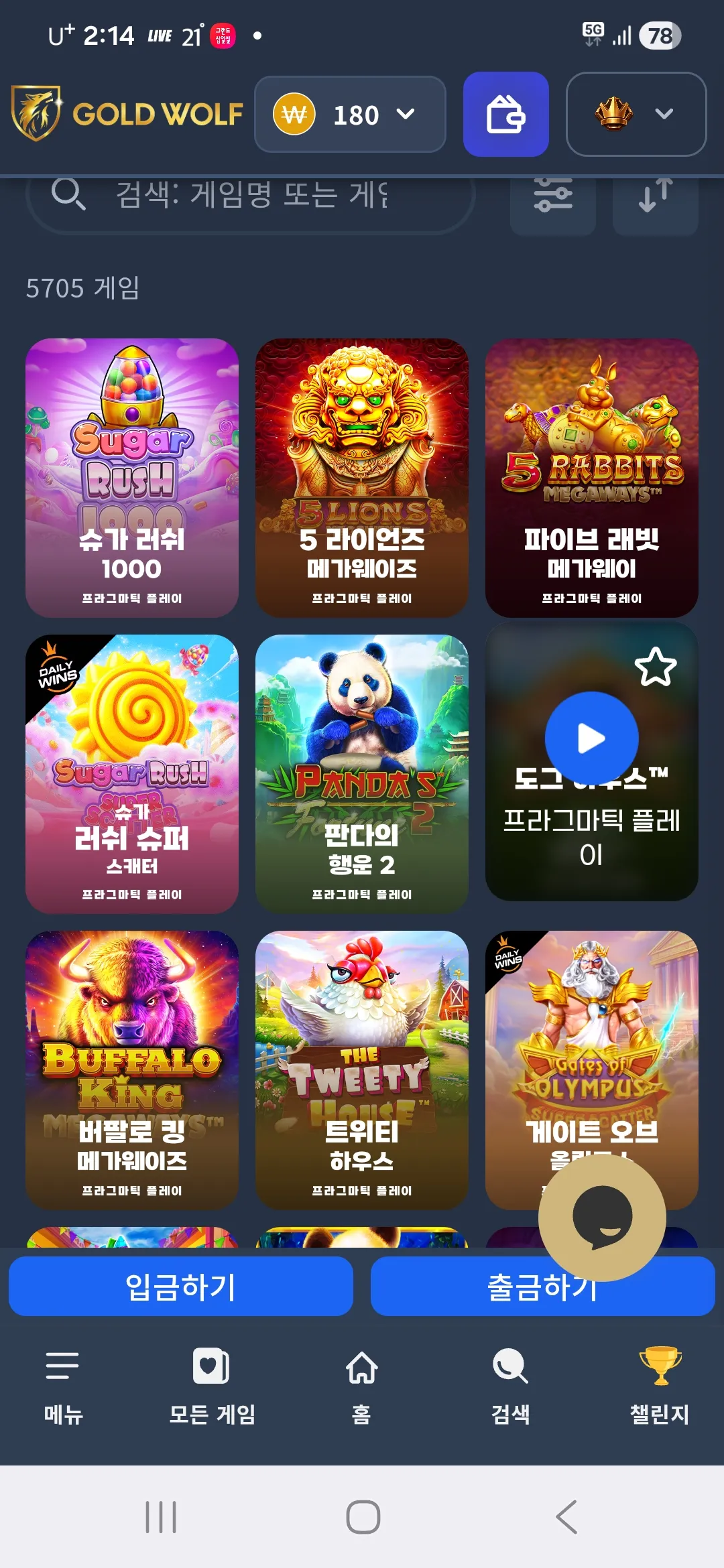This screenshot has width=724, height=1568.
Task: Go to the 홈 home tab
Action: coord(362,1386)
